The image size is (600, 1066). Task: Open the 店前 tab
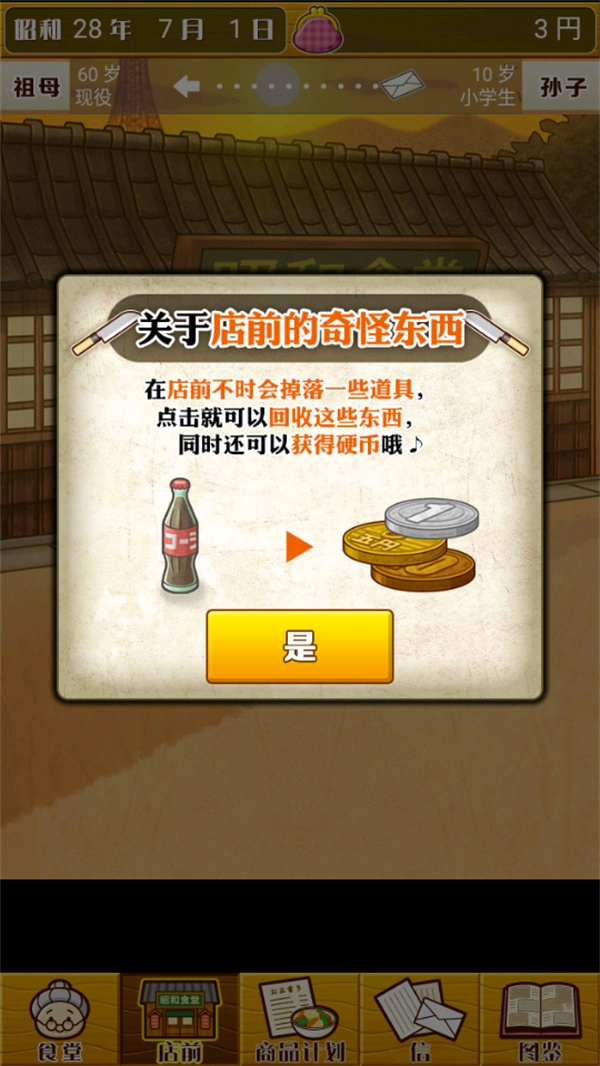click(x=180, y=1019)
